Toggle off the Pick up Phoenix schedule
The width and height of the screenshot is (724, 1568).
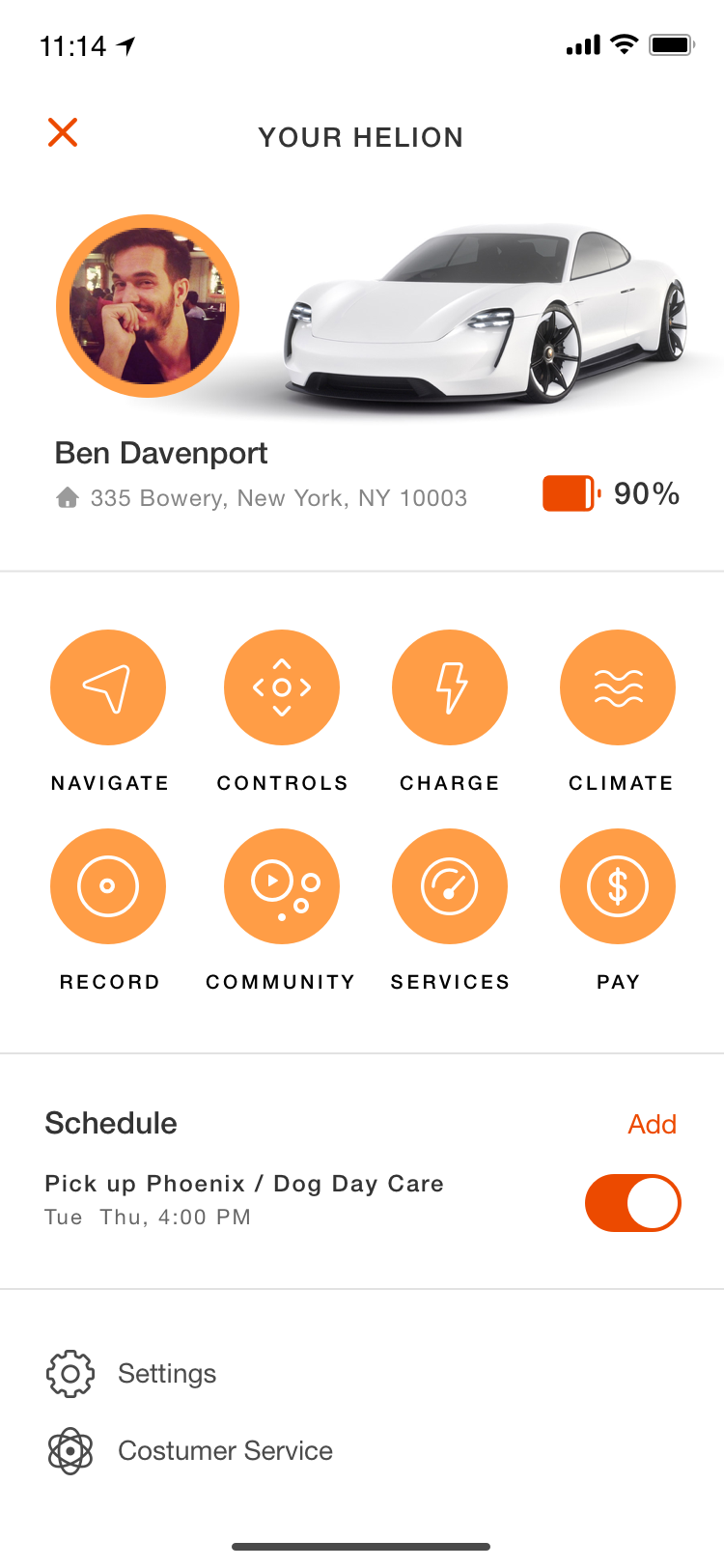click(633, 1203)
